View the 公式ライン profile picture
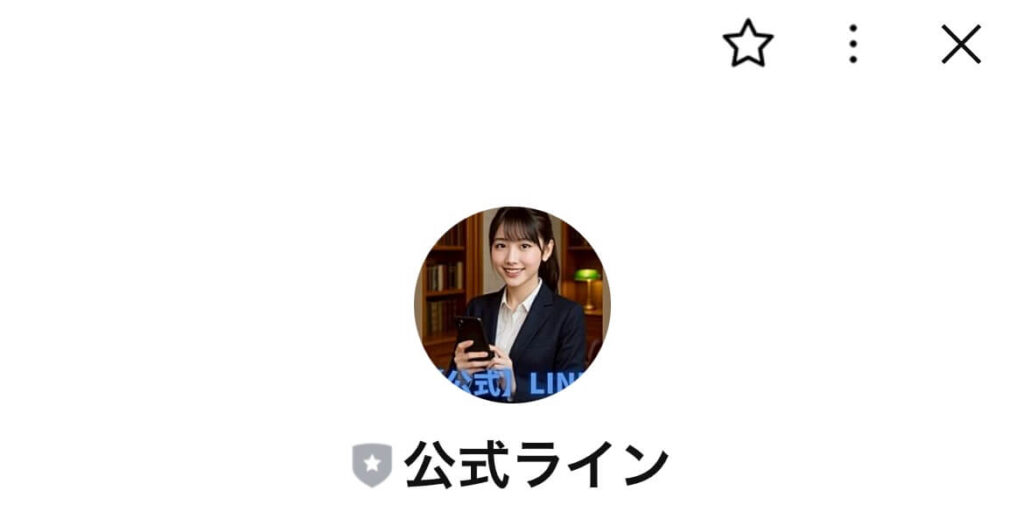Image resolution: width=1024 pixels, height=505 pixels. (512, 305)
